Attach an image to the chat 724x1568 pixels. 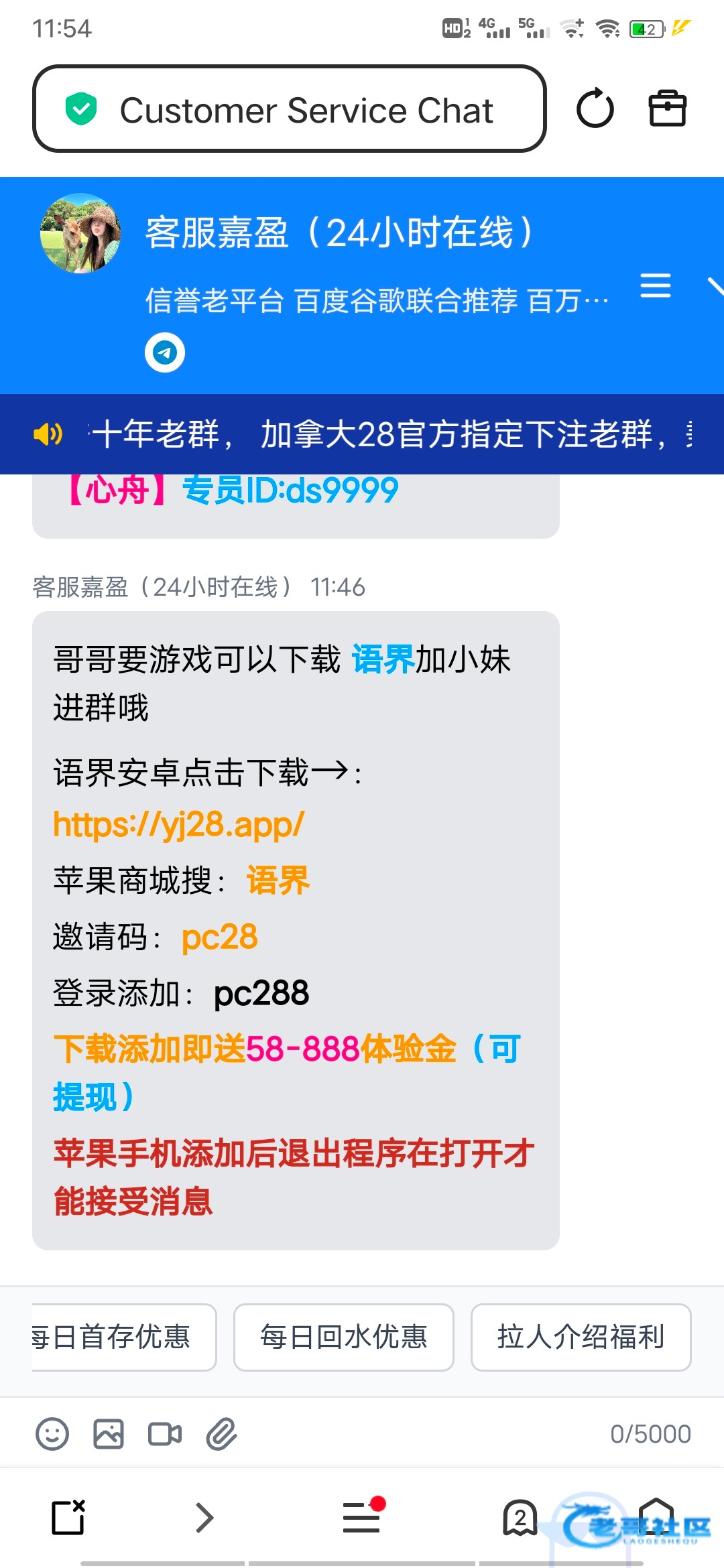(x=109, y=1434)
